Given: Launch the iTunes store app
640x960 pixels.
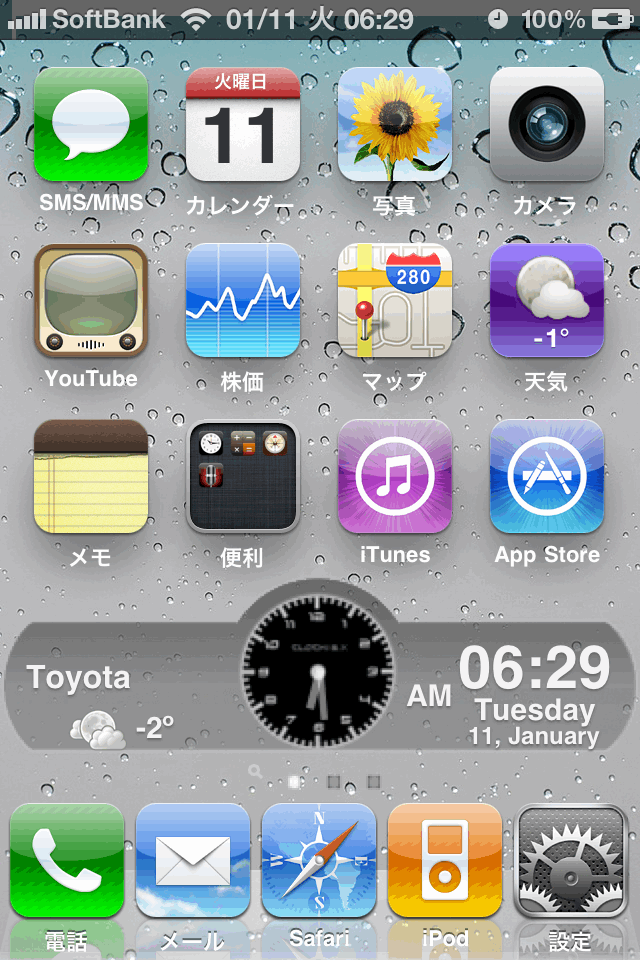Looking at the screenshot, I should pyautogui.click(x=395, y=477).
